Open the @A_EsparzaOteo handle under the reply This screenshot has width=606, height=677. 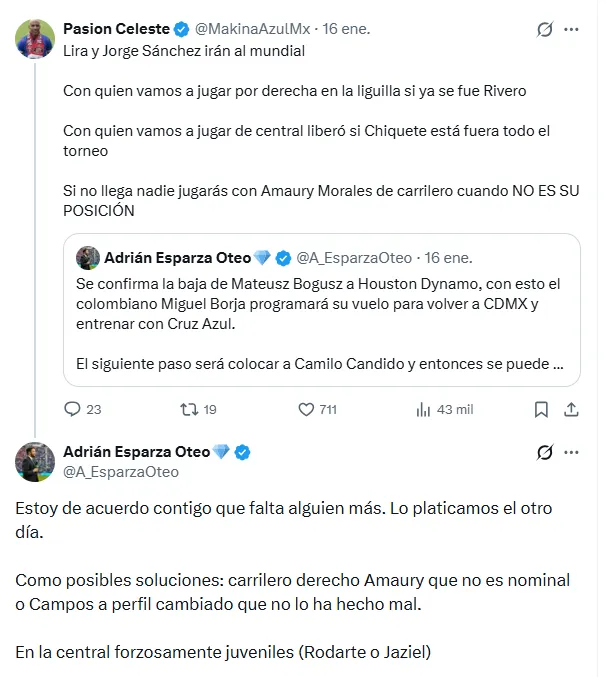pyautogui.click(x=121, y=471)
